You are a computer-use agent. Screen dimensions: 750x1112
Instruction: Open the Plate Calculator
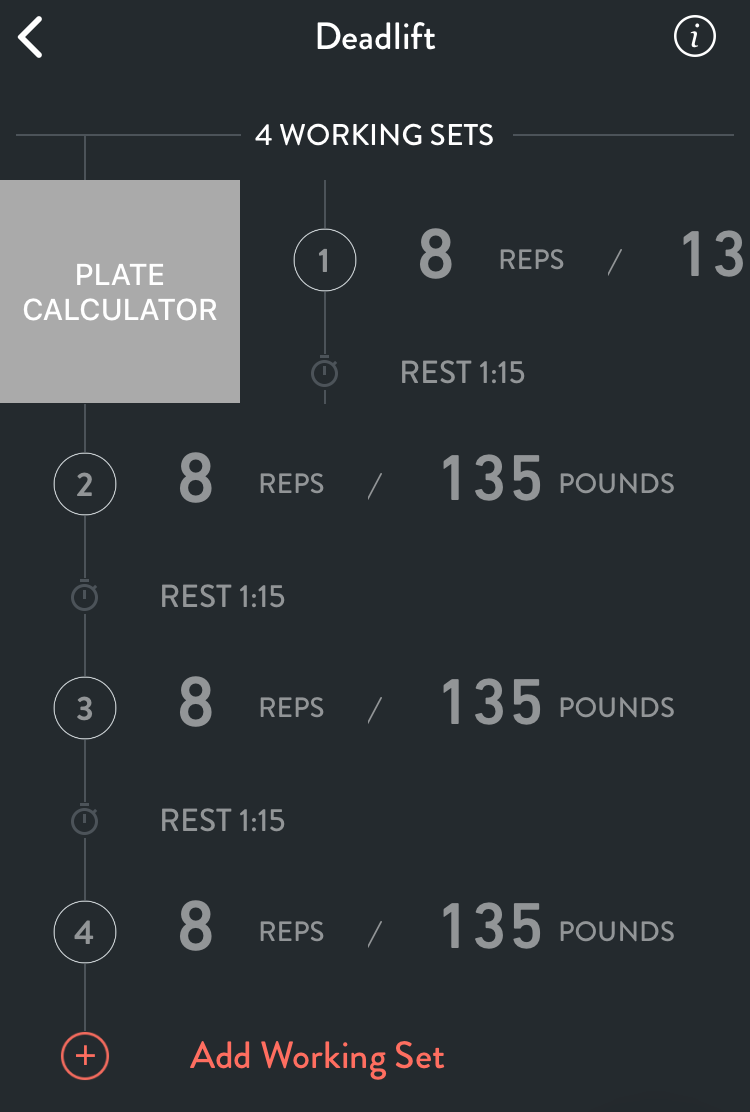tap(120, 292)
